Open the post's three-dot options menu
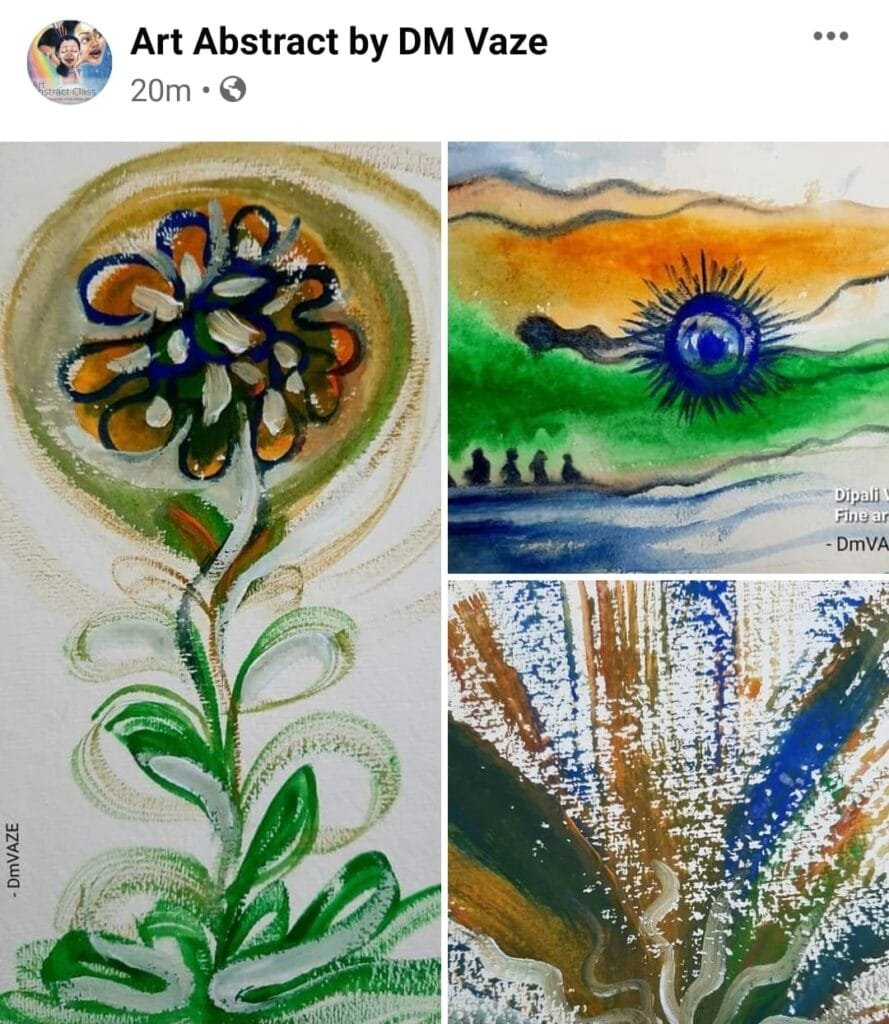The height and width of the screenshot is (1024, 889). (x=830, y=36)
